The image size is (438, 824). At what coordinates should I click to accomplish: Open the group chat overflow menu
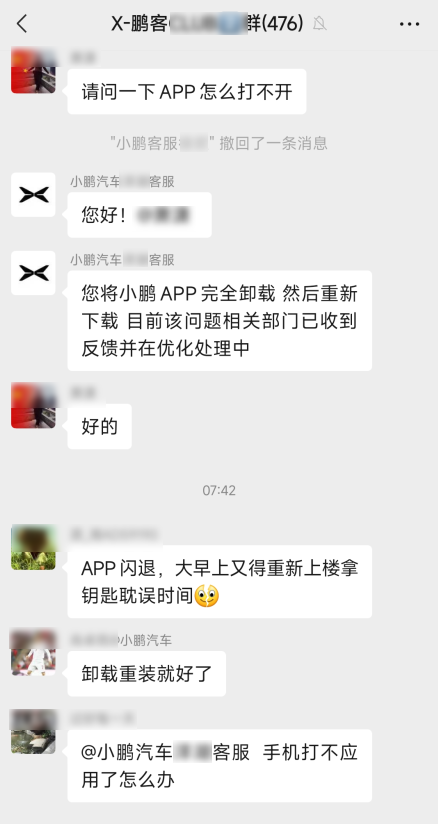[409, 24]
